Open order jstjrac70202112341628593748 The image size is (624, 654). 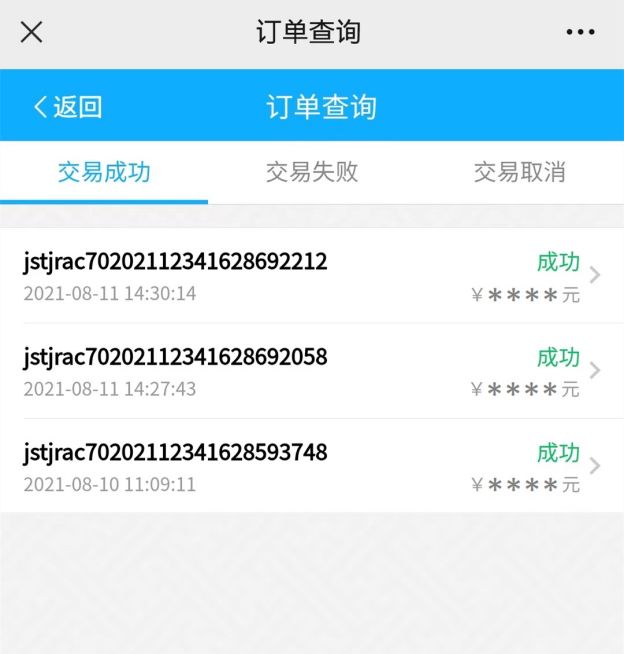311,466
